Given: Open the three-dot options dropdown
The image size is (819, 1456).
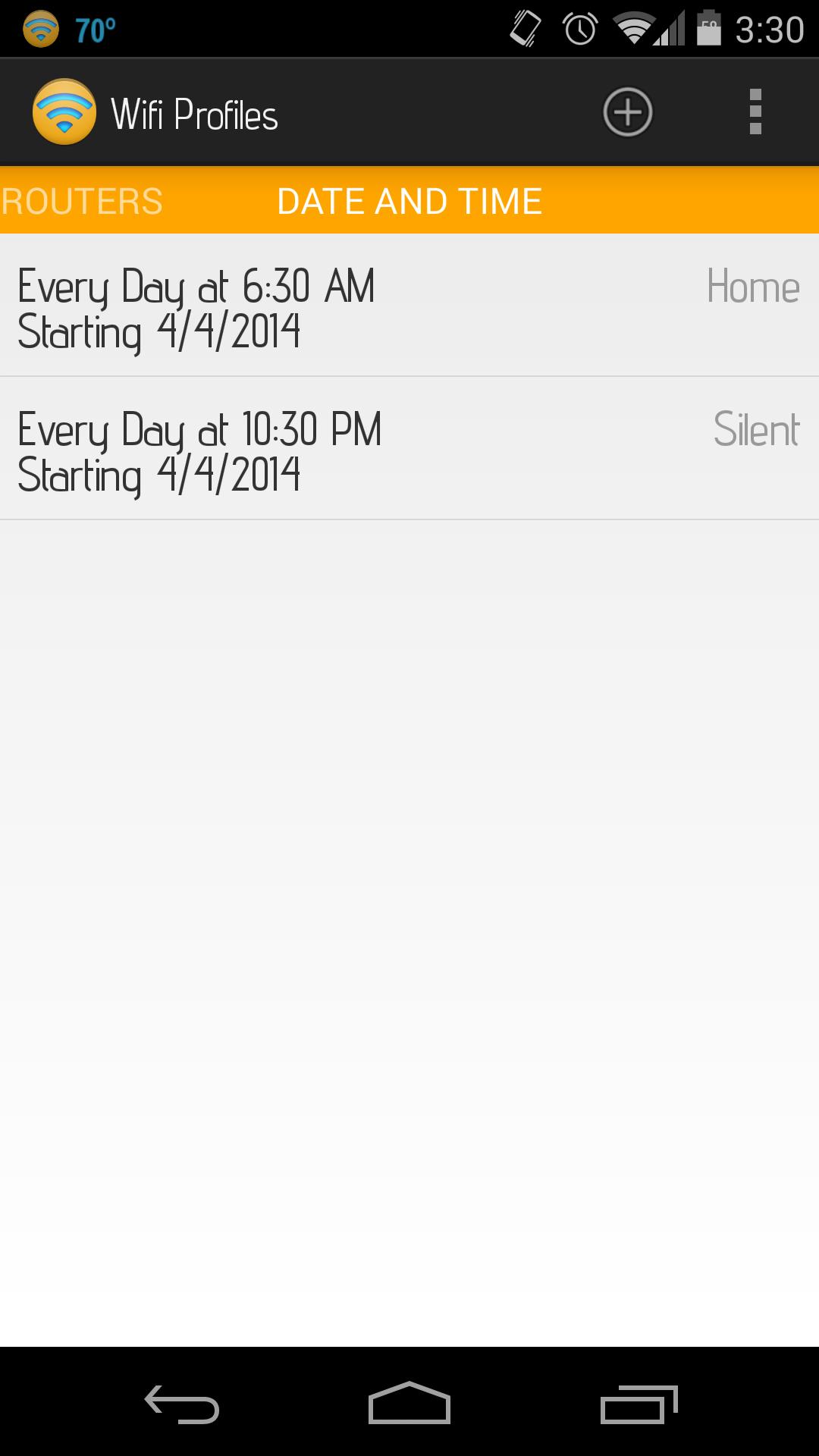Looking at the screenshot, I should click(x=755, y=111).
